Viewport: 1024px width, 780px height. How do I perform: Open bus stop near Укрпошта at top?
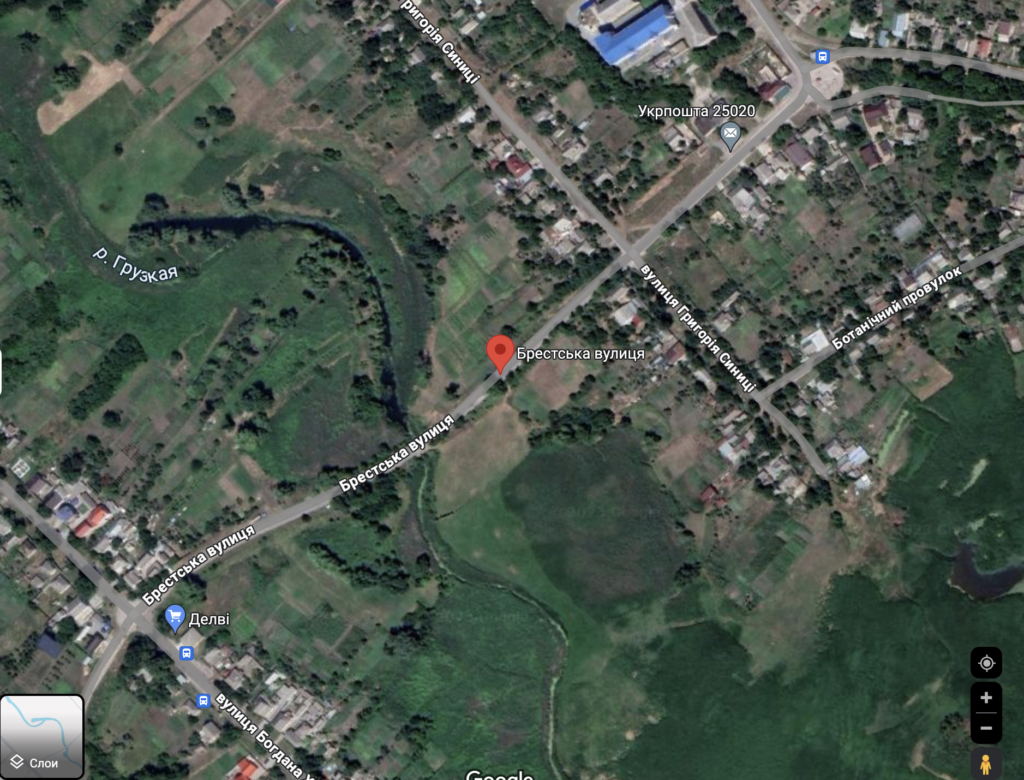(822, 57)
